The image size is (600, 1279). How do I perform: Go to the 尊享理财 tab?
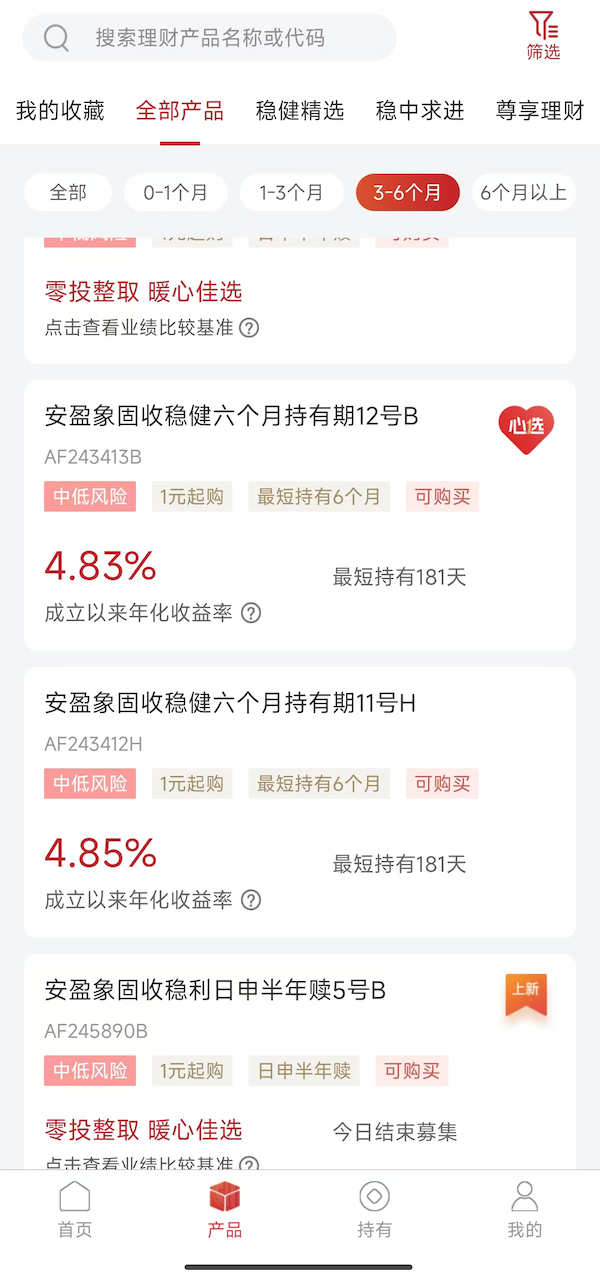540,111
